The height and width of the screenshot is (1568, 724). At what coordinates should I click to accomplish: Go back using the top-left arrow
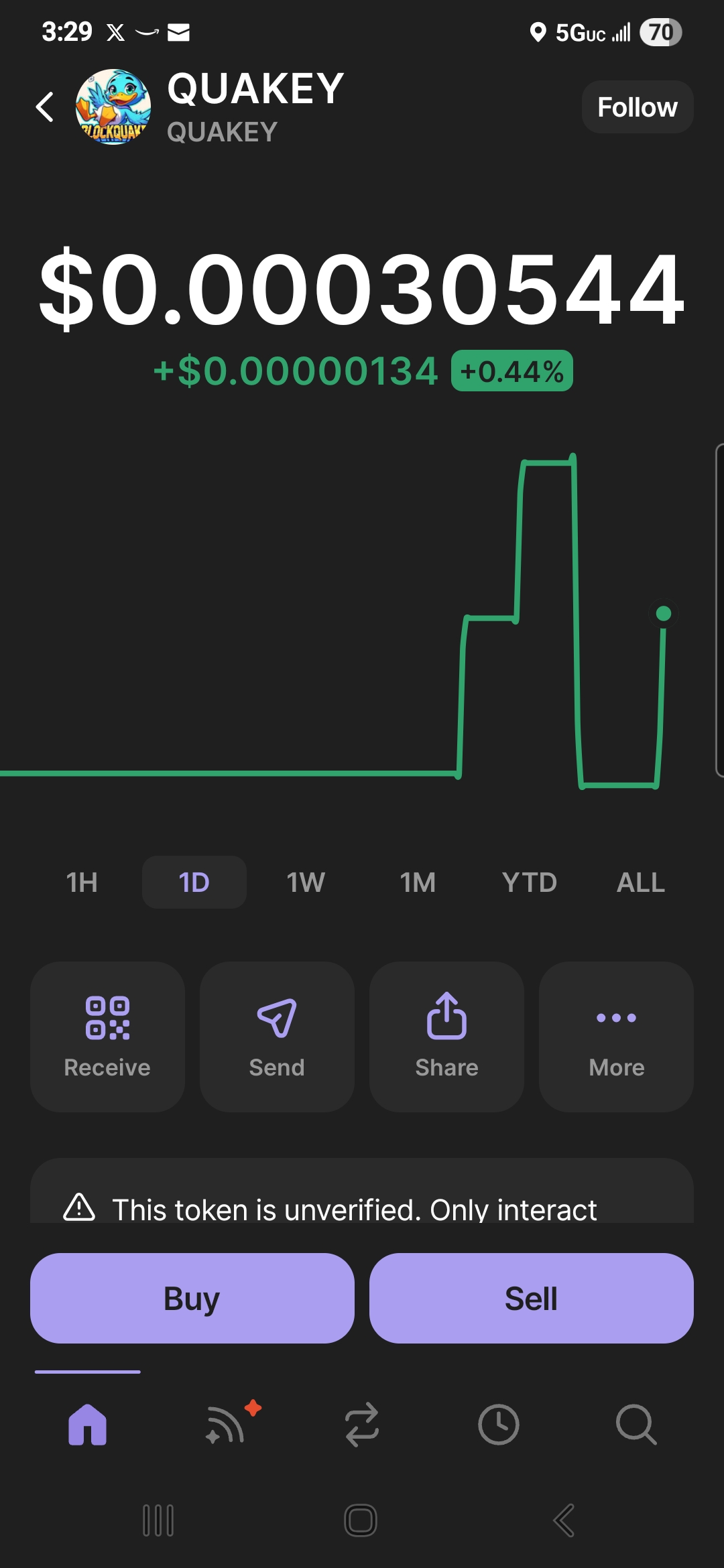pyautogui.click(x=45, y=107)
